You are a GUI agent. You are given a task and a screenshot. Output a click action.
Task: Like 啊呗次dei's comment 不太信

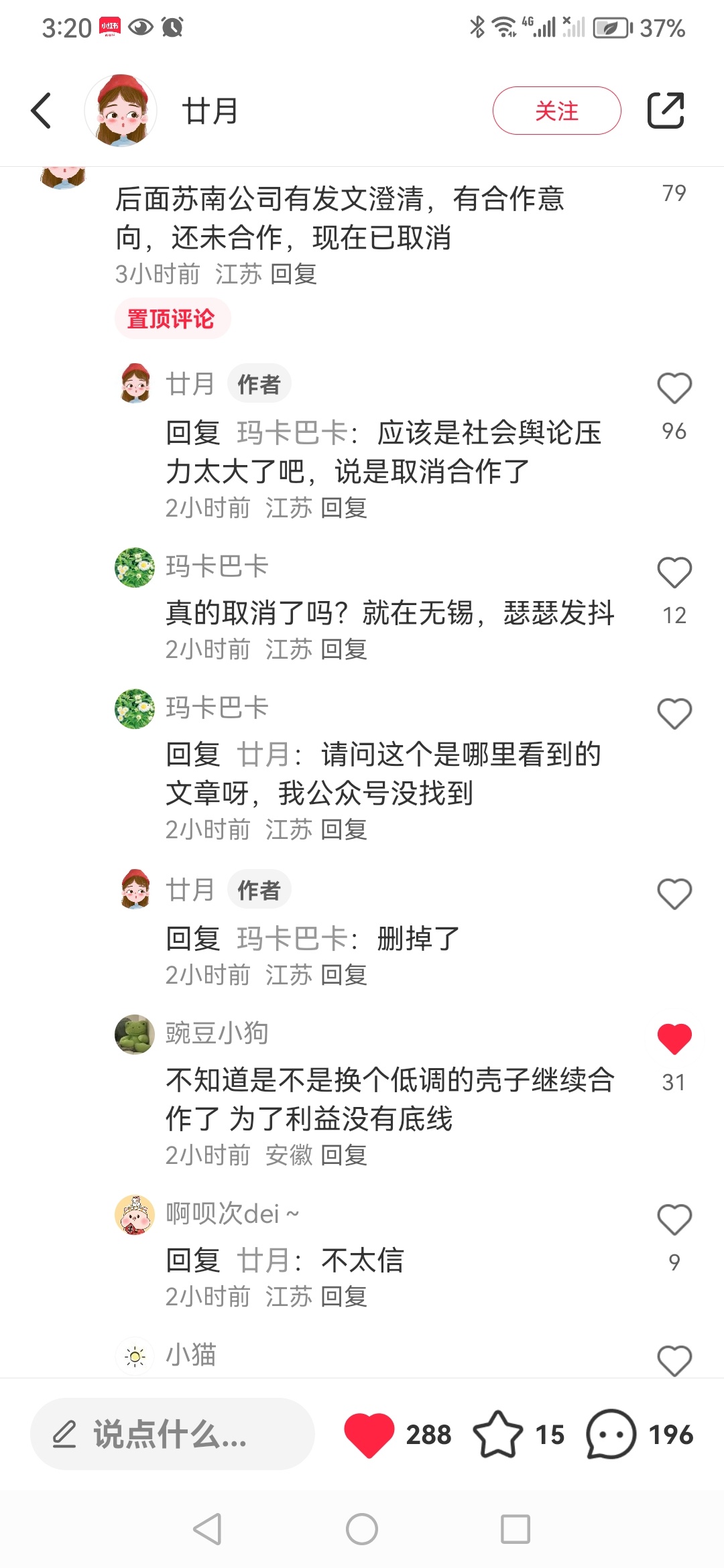tap(674, 1220)
